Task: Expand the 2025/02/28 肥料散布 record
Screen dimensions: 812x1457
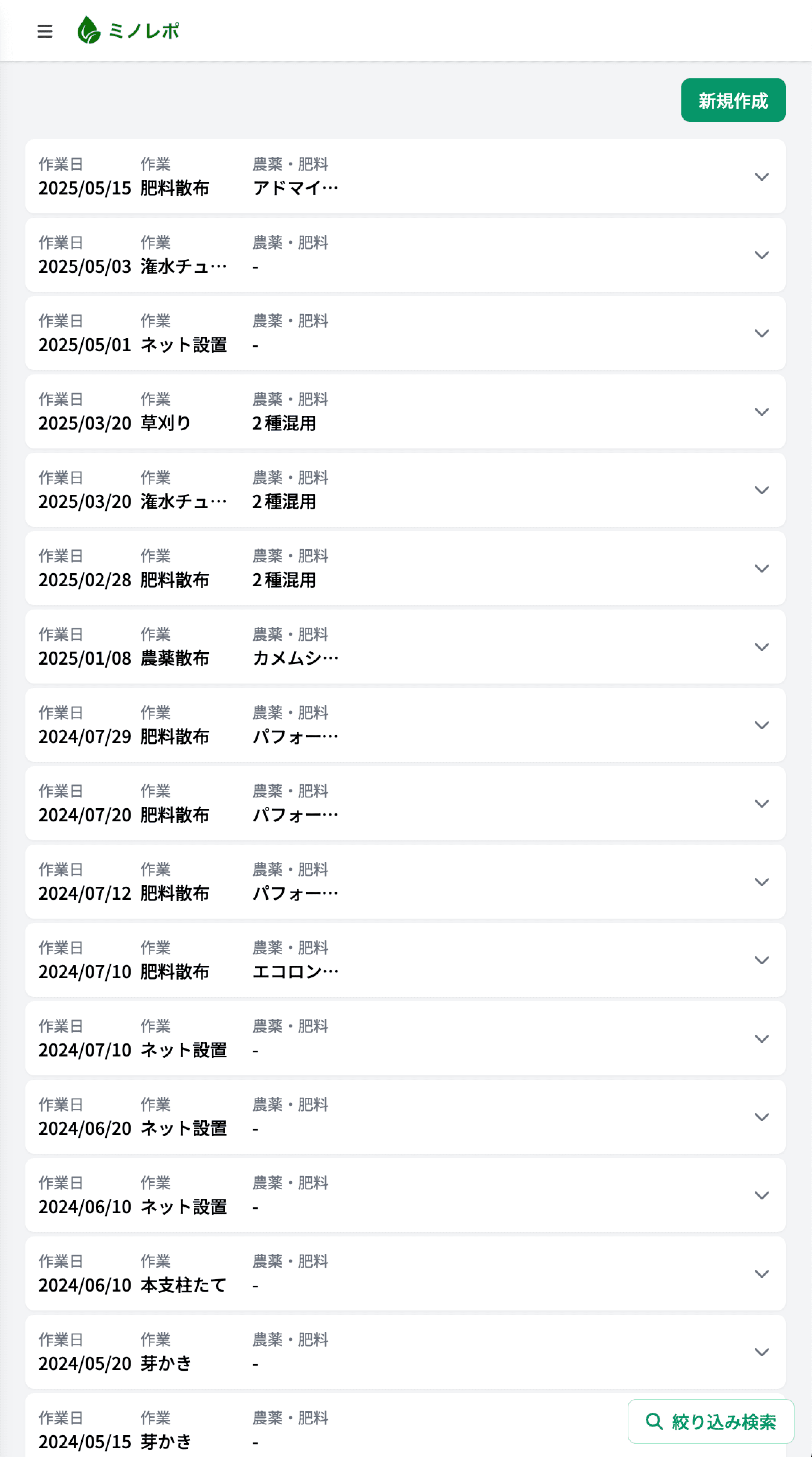Action: [762, 569]
